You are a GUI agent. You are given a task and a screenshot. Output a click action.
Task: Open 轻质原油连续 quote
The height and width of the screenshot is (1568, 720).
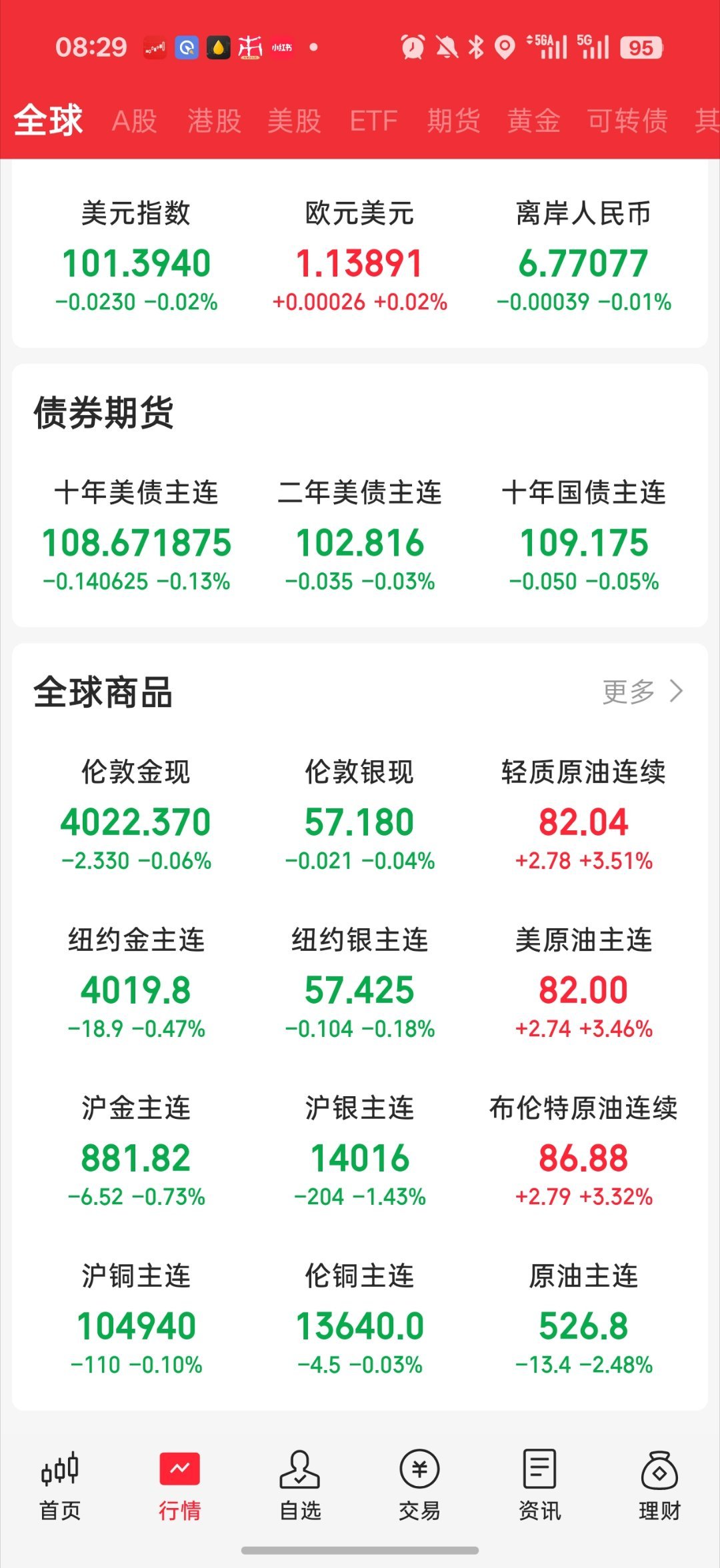click(x=584, y=816)
